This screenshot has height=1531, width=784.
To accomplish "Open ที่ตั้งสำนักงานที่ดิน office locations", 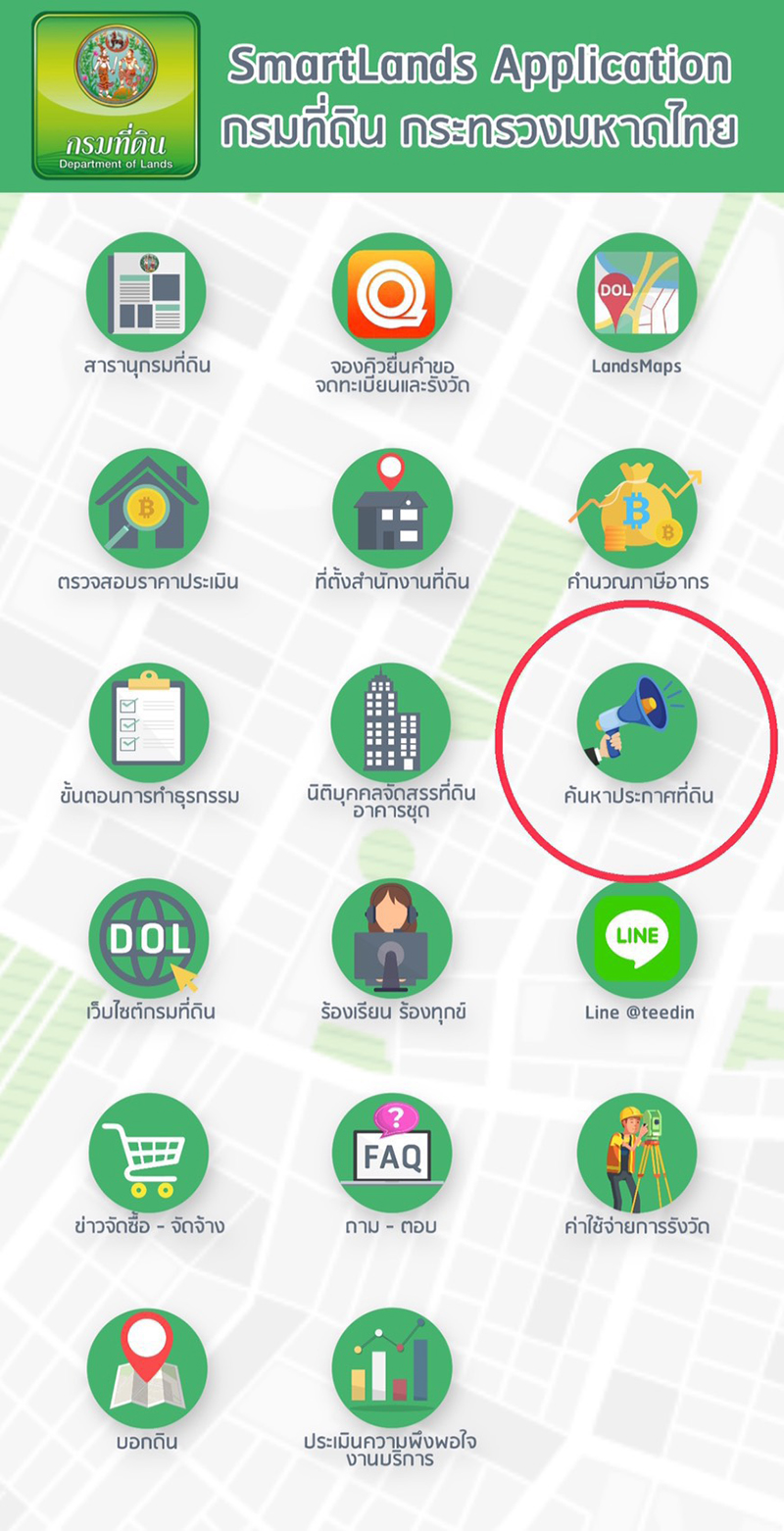I will 392,508.
